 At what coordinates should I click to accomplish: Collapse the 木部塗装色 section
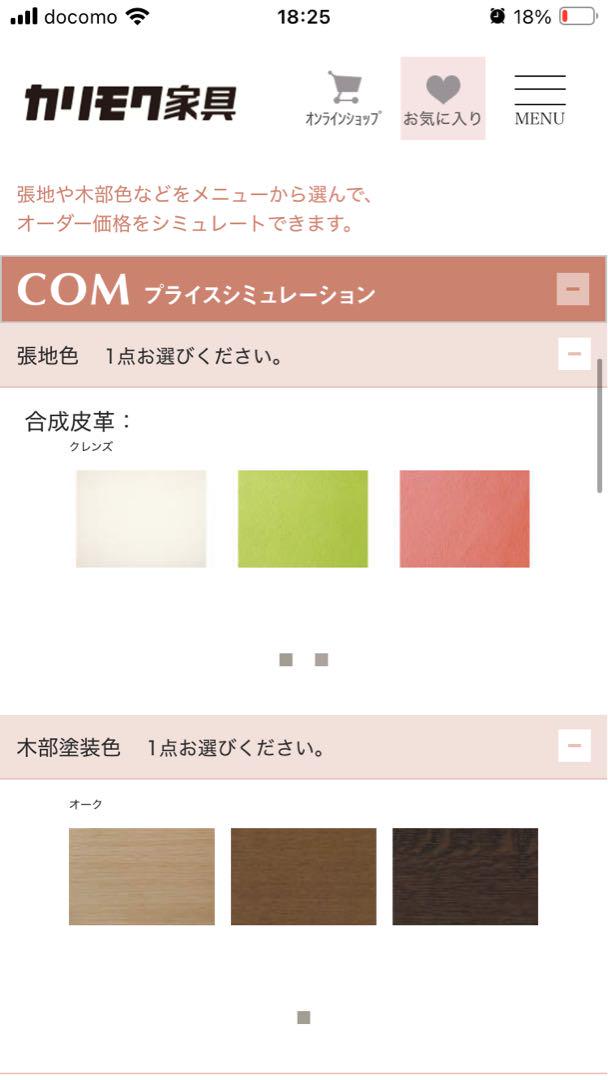[574, 745]
